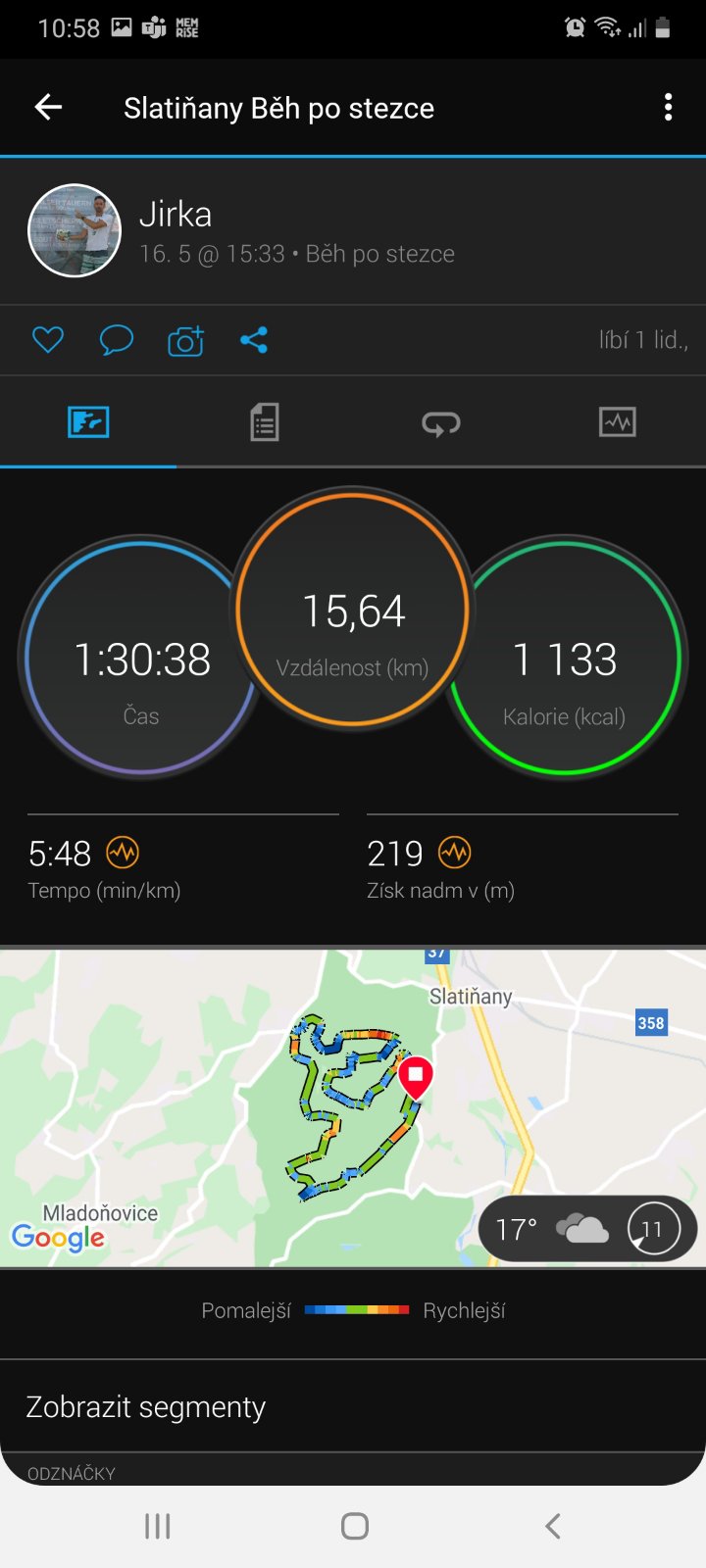View who liked via 'líbí 1 lid.'

coord(643,340)
